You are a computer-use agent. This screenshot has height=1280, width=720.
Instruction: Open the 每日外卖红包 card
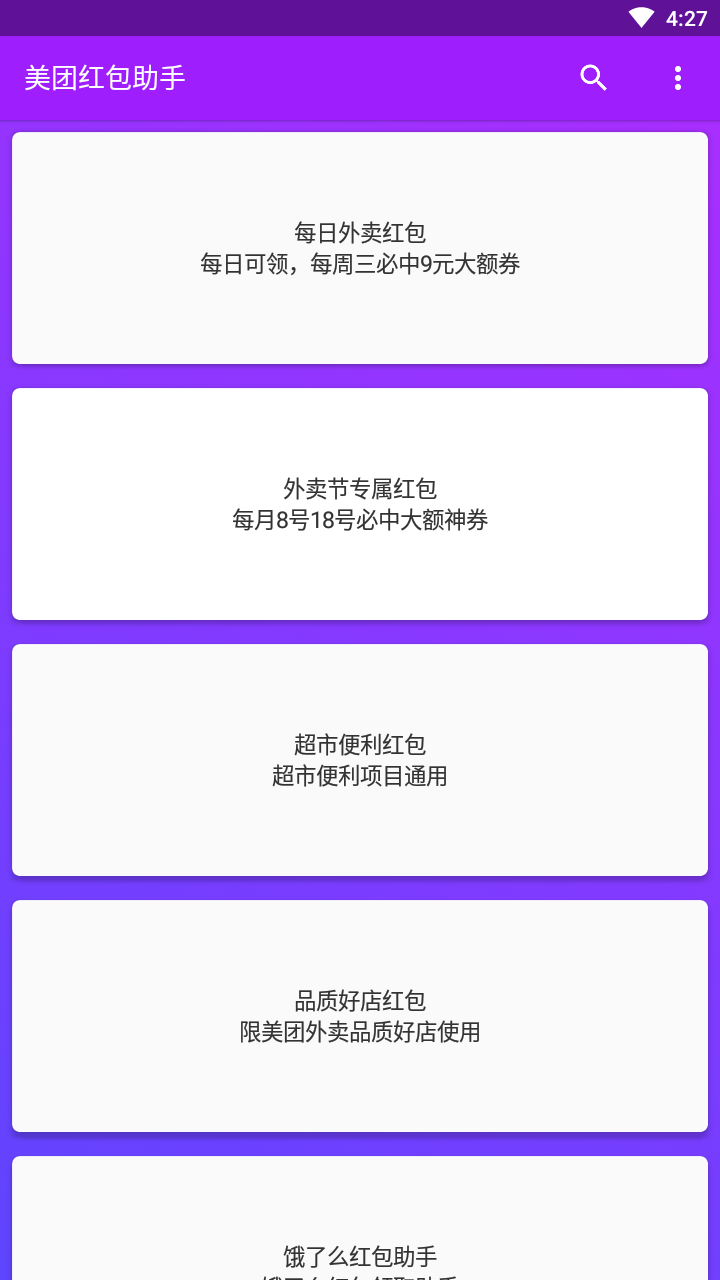(360, 248)
